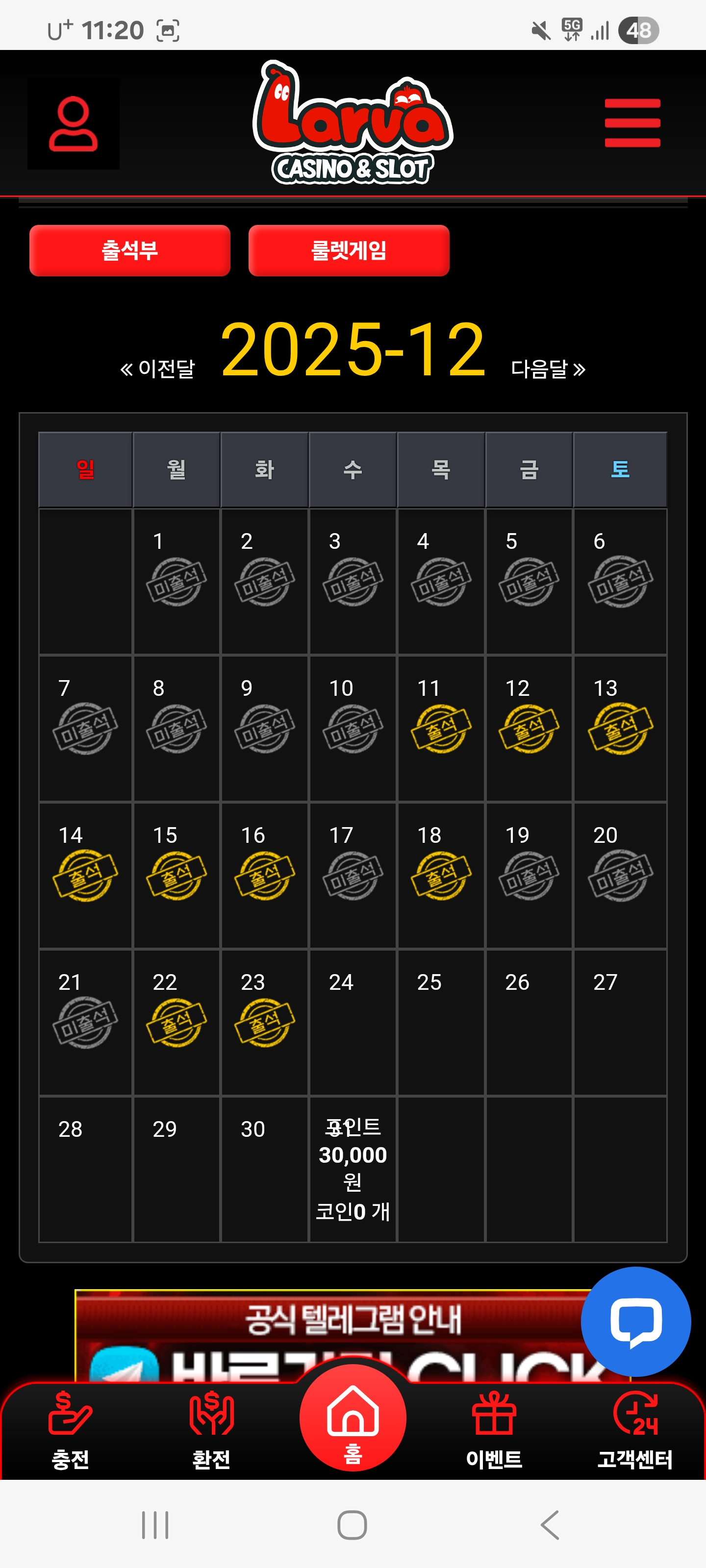Open the user profile icon
Screen dimensions: 706x1568
73,123
